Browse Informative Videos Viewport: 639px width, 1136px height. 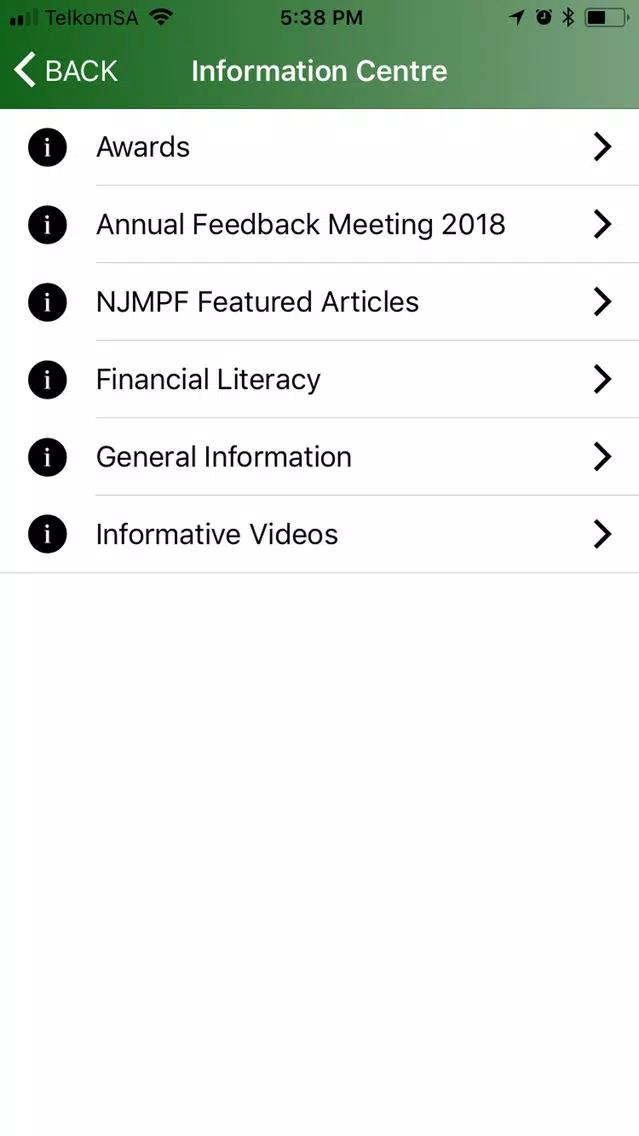click(320, 535)
